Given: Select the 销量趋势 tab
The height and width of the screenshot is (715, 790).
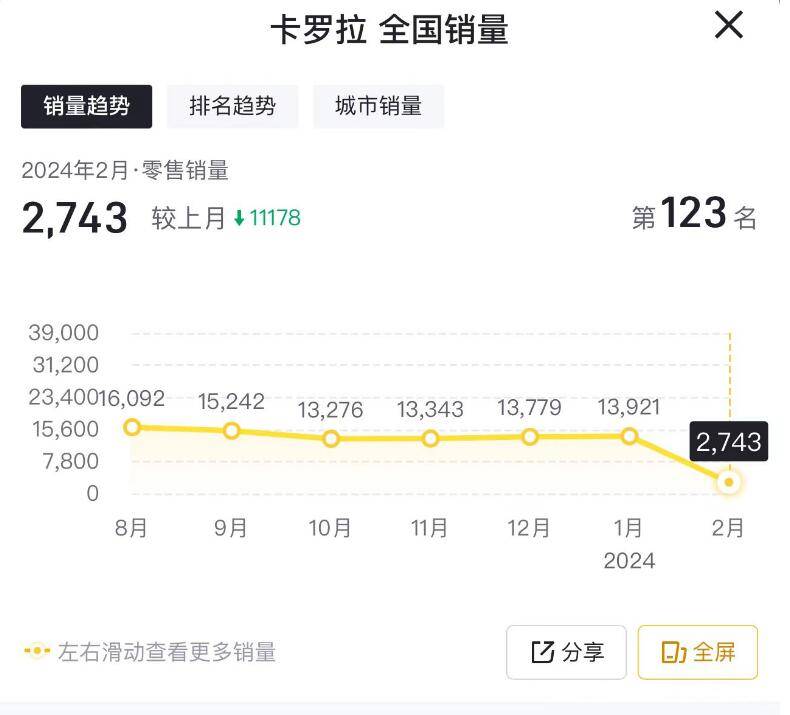Looking at the screenshot, I should 87,107.
